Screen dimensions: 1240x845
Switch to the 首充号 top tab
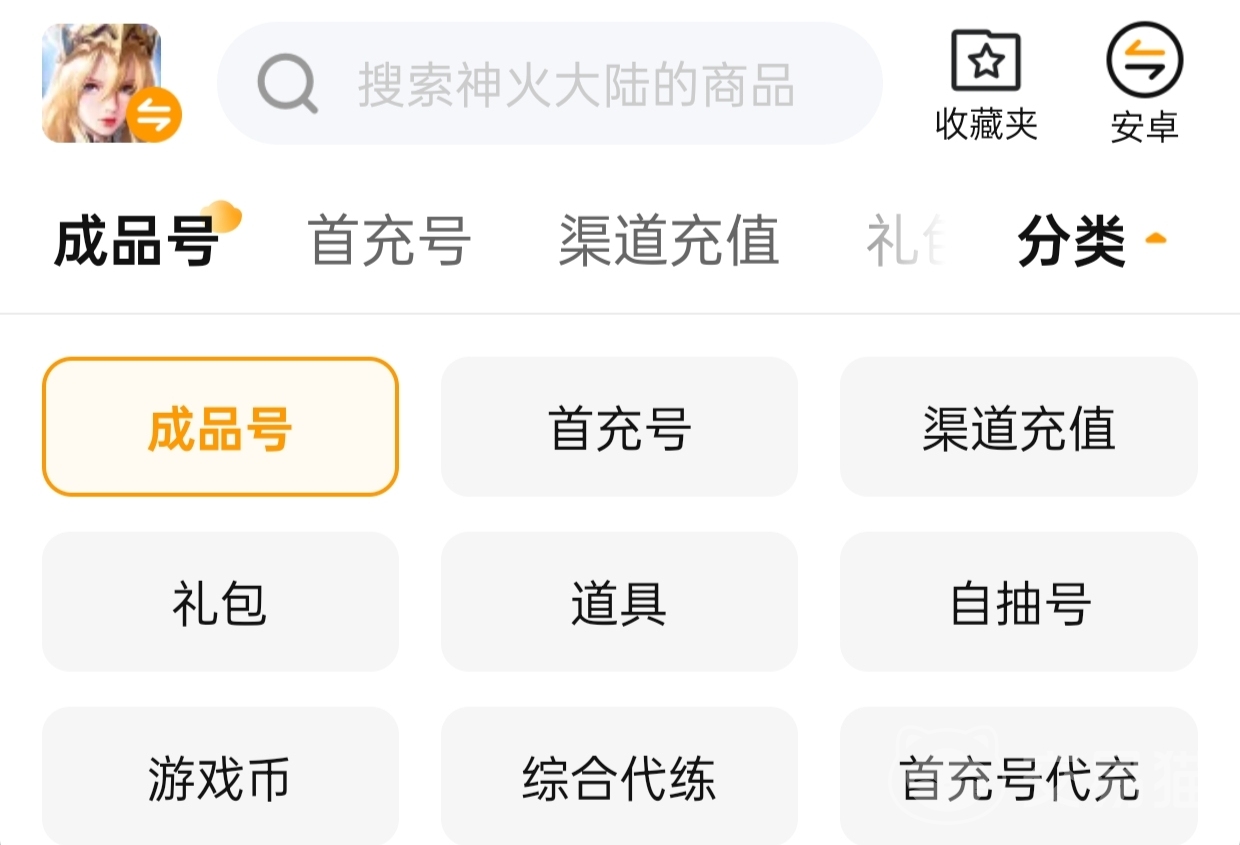(389, 241)
